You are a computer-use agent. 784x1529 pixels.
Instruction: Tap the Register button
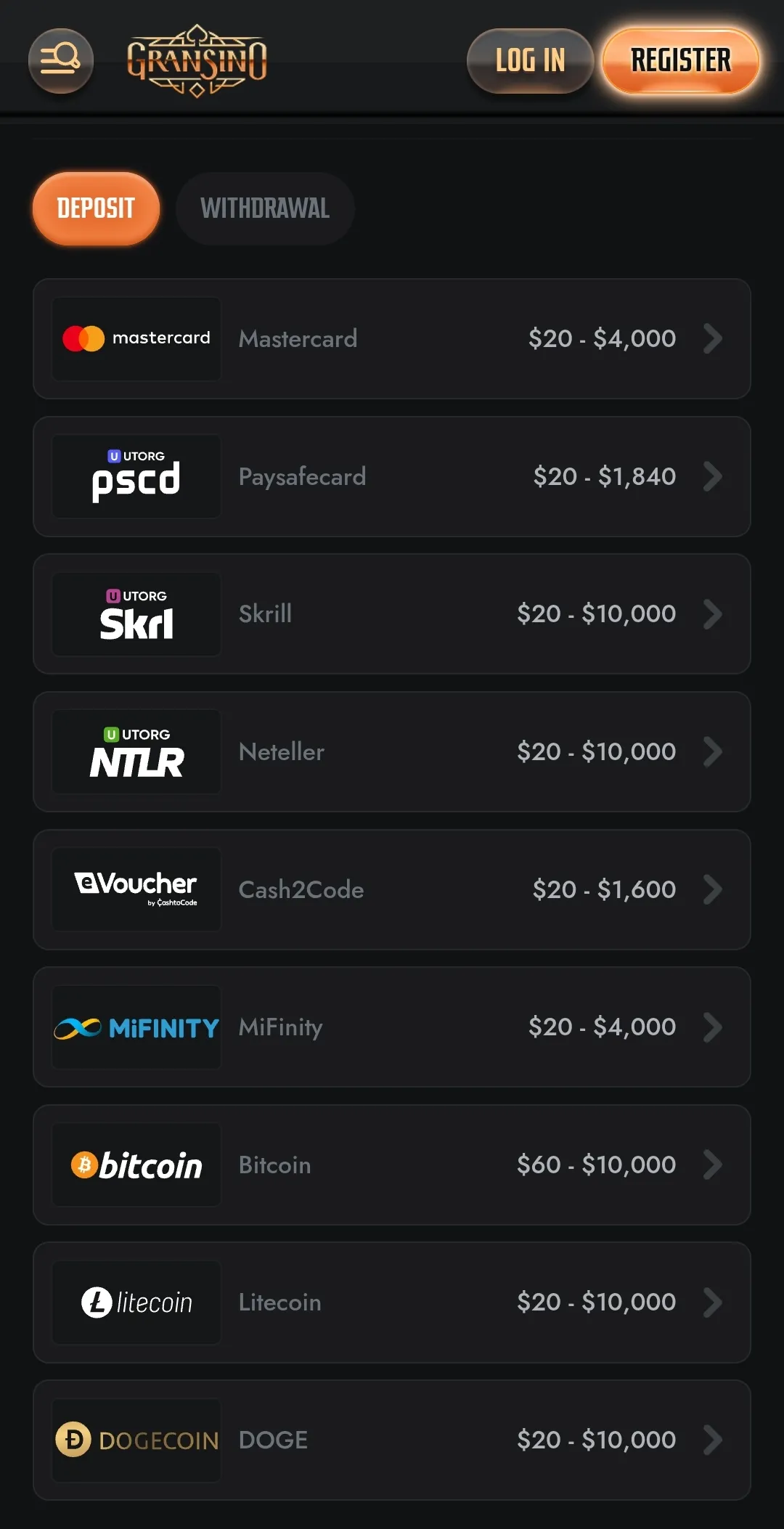coord(680,61)
